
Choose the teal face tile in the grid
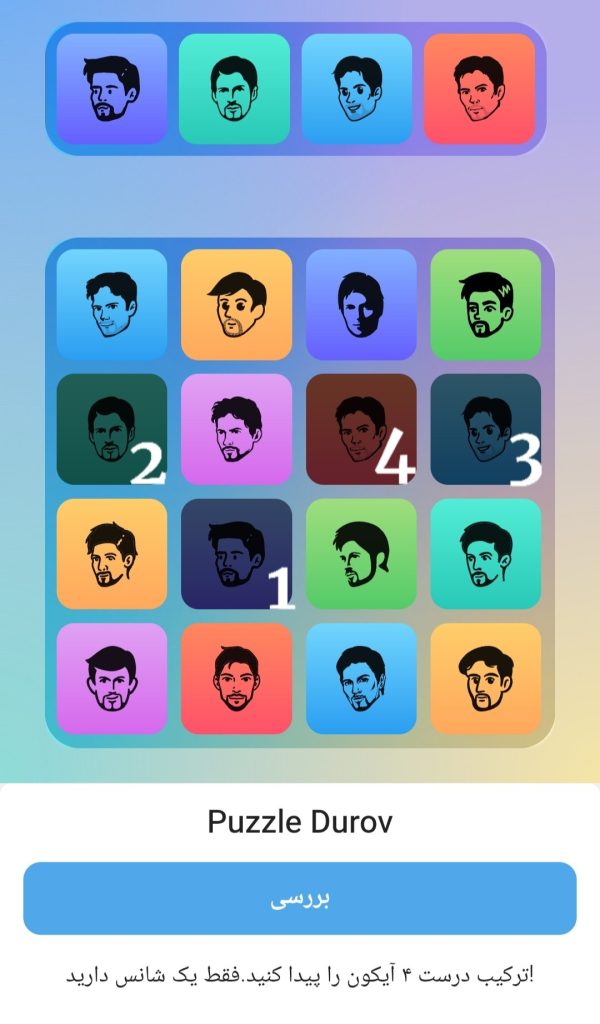485,554
